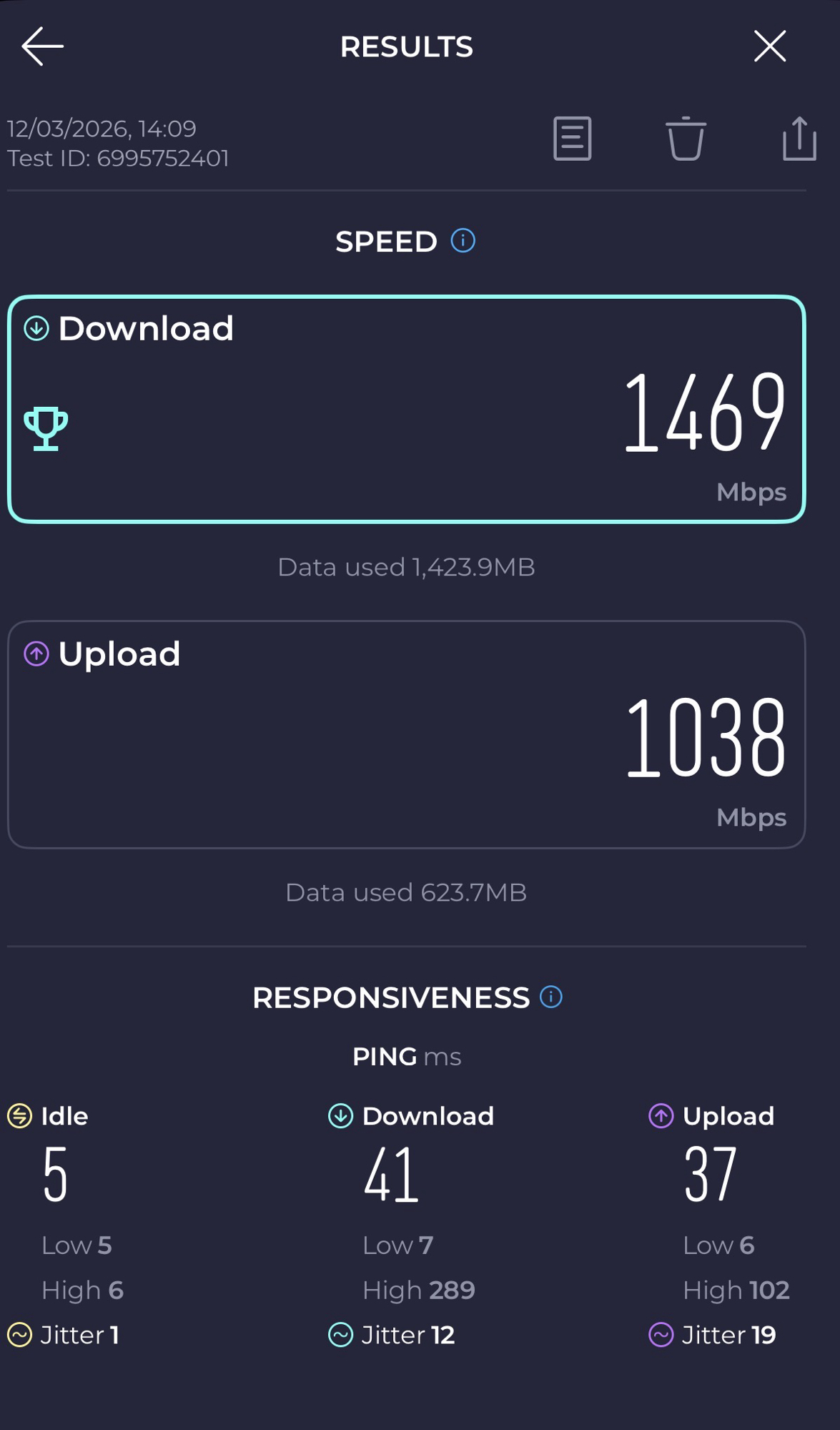Open the Download speed card
The height and width of the screenshot is (1430, 840).
point(406,409)
